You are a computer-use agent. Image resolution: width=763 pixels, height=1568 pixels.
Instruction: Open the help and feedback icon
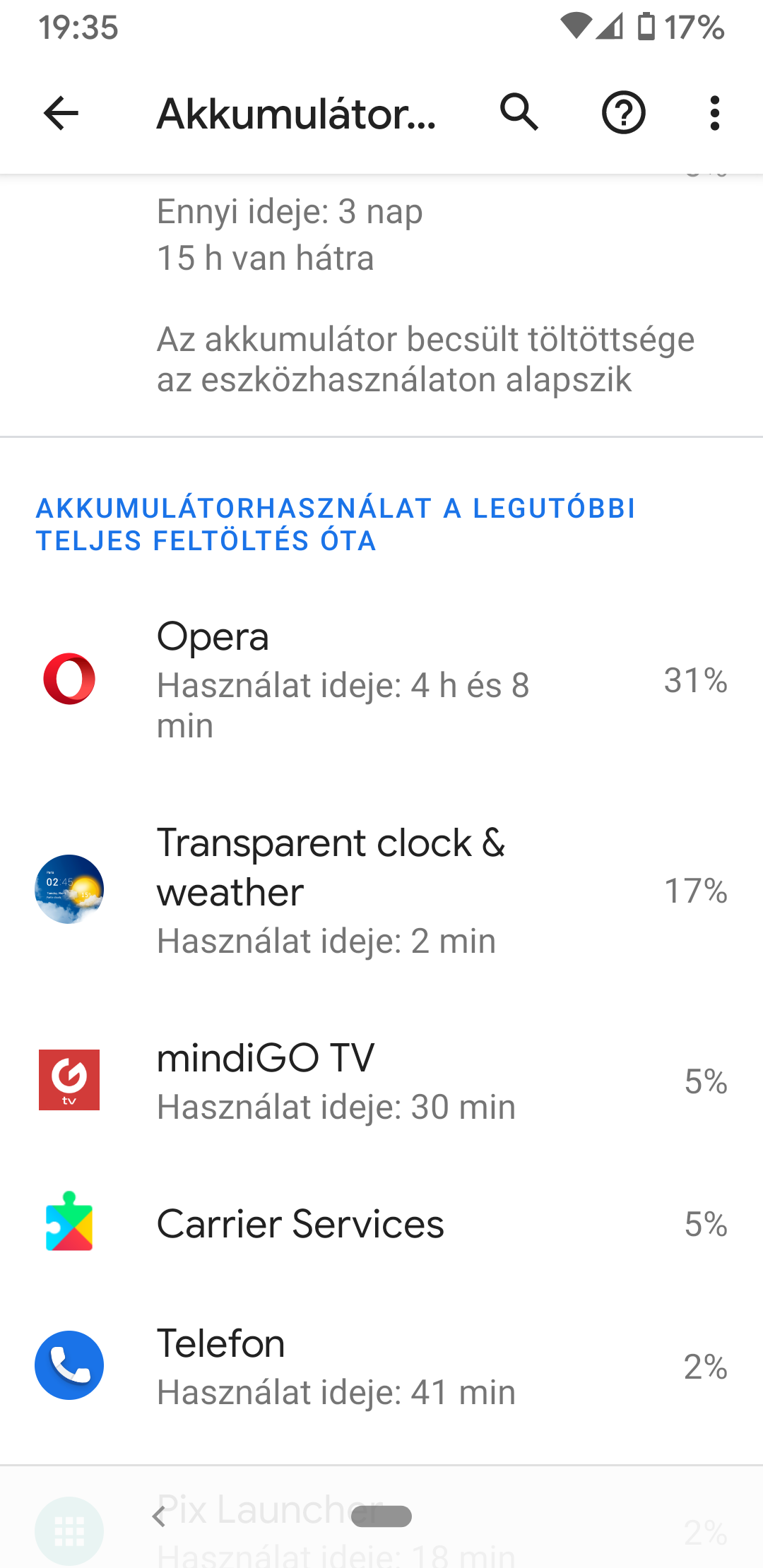tap(623, 113)
